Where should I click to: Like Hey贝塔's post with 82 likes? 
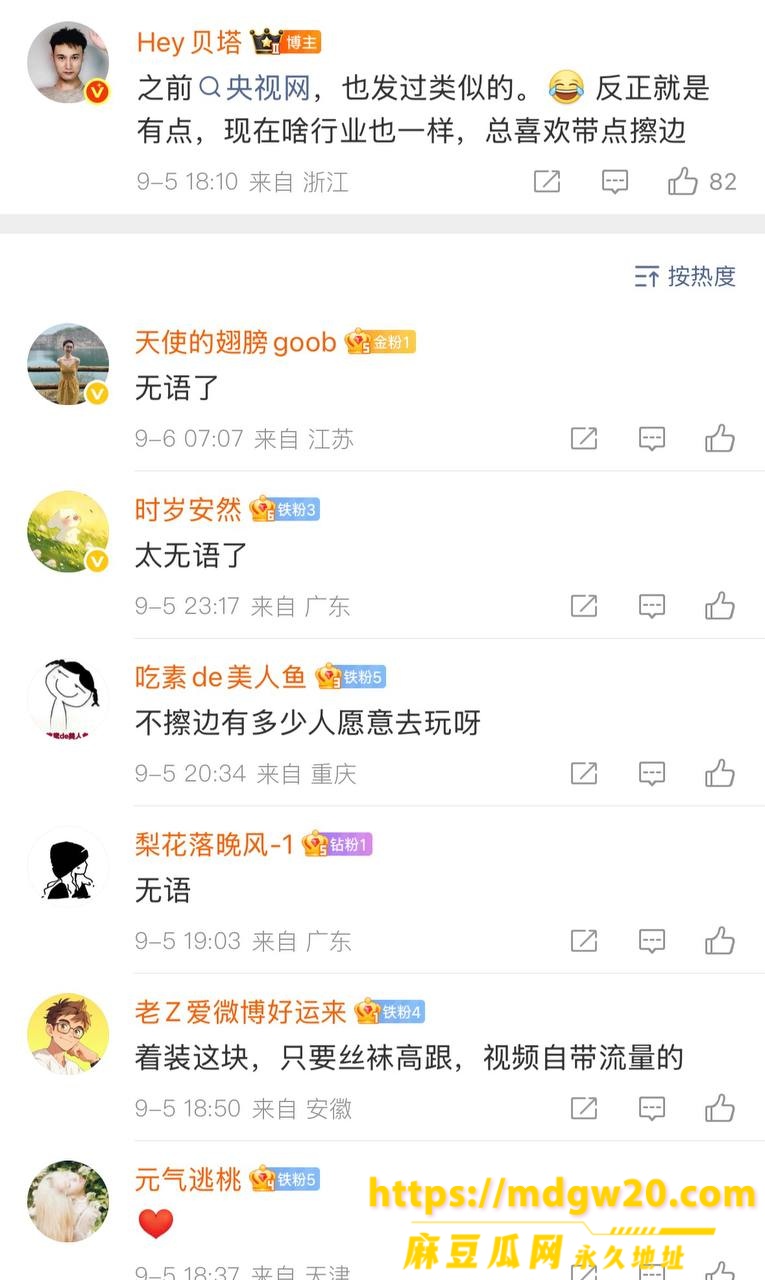pos(702,181)
